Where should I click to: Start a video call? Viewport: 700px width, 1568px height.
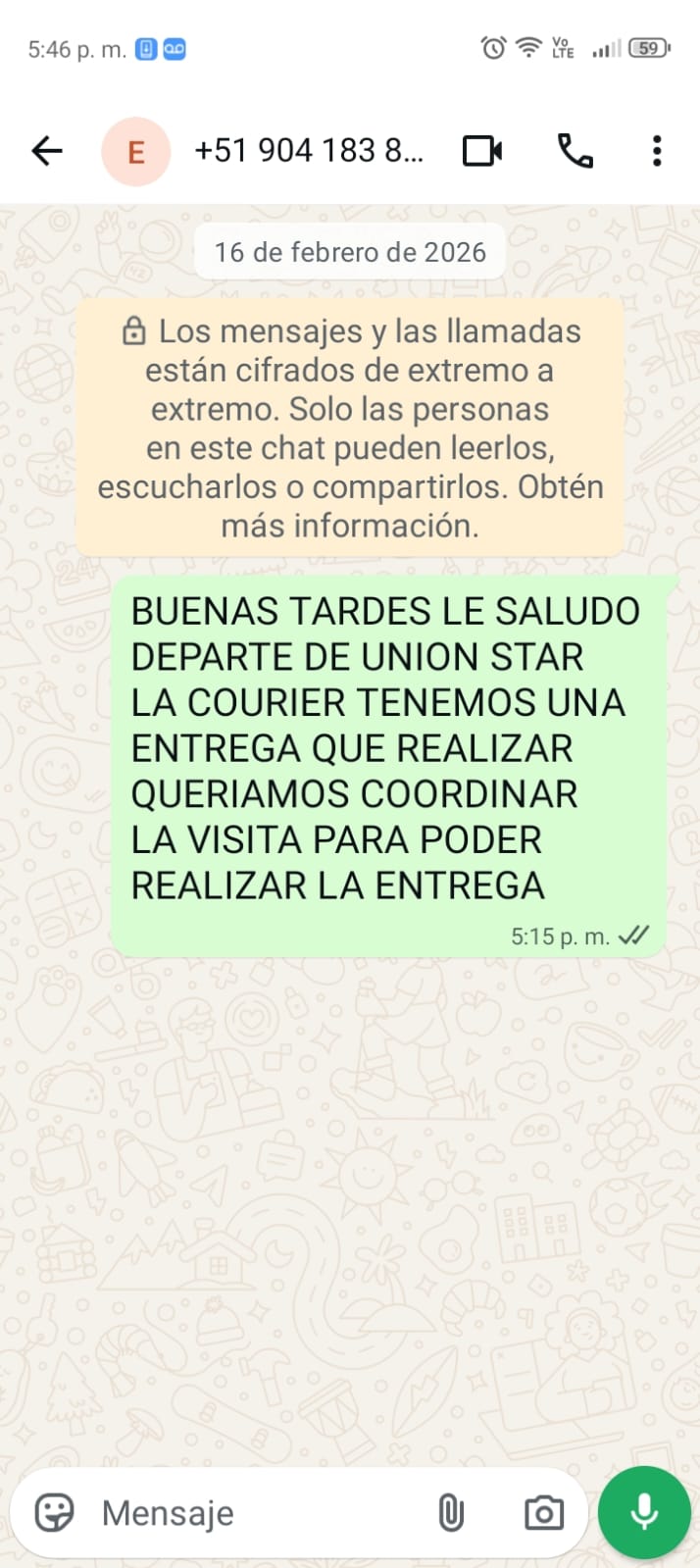(x=481, y=151)
